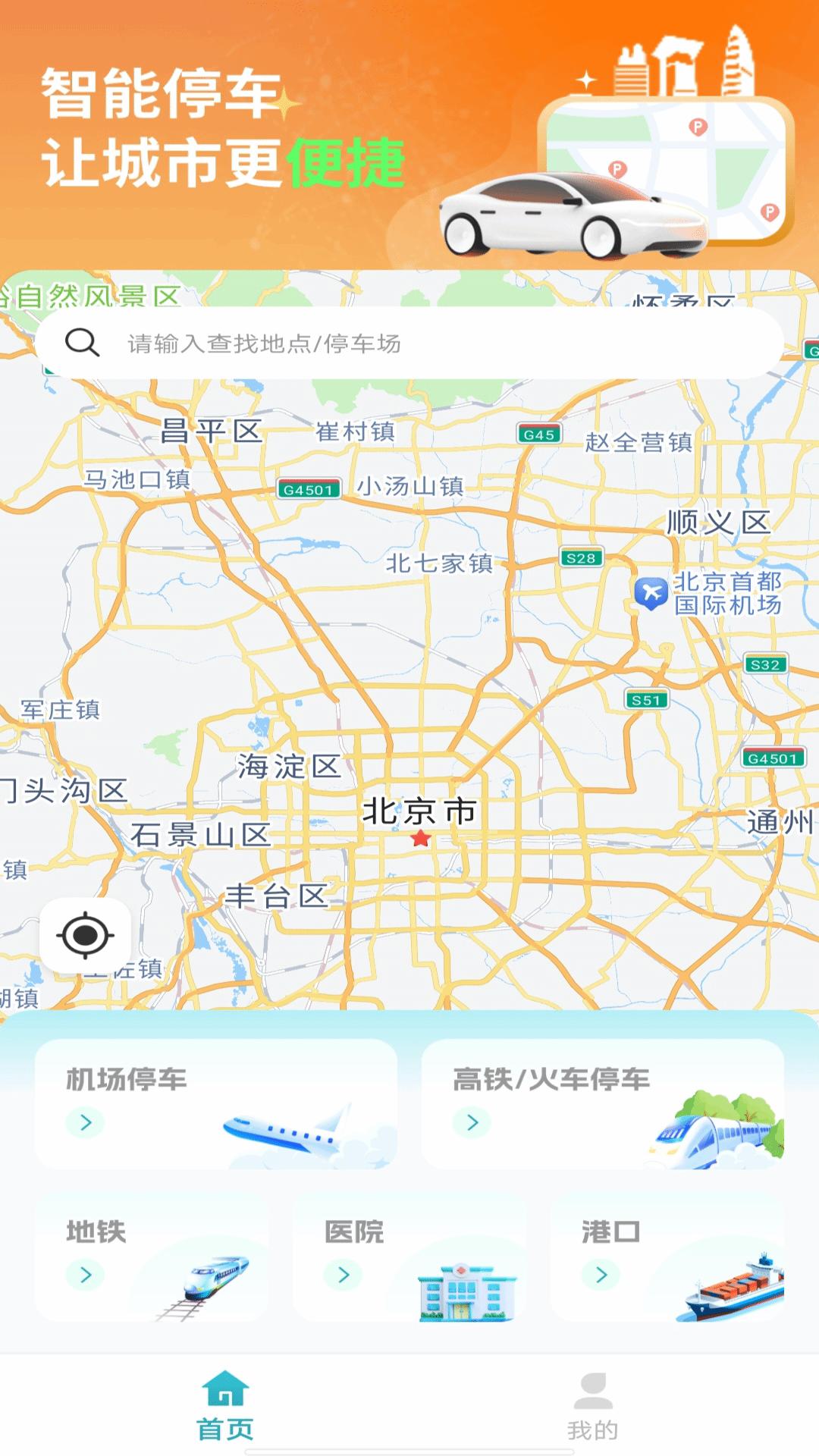Expand the 机场停车 card via its arrow
The width and height of the screenshot is (819, 1456).
[86, 1122]
